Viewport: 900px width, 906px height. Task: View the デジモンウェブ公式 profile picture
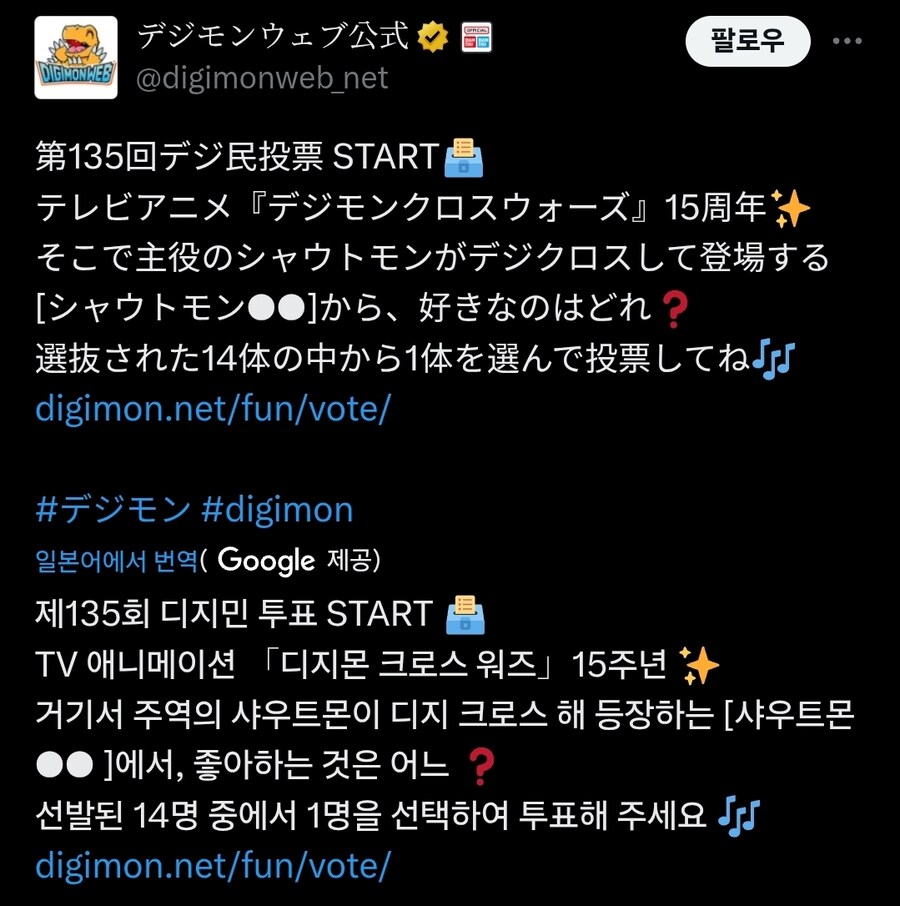pos(76,58)
